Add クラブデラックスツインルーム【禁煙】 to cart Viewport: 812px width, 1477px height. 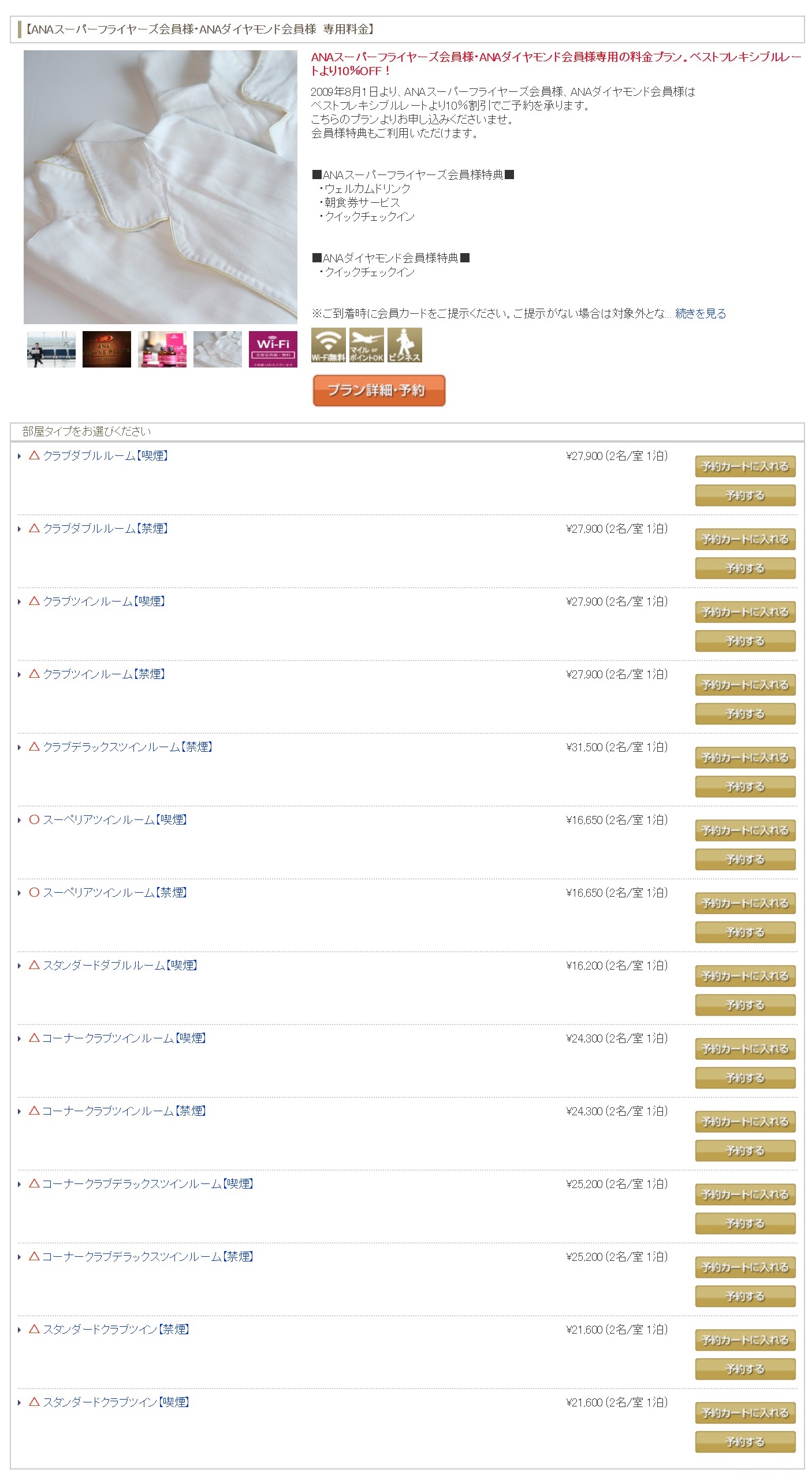[x=744, y=758]
